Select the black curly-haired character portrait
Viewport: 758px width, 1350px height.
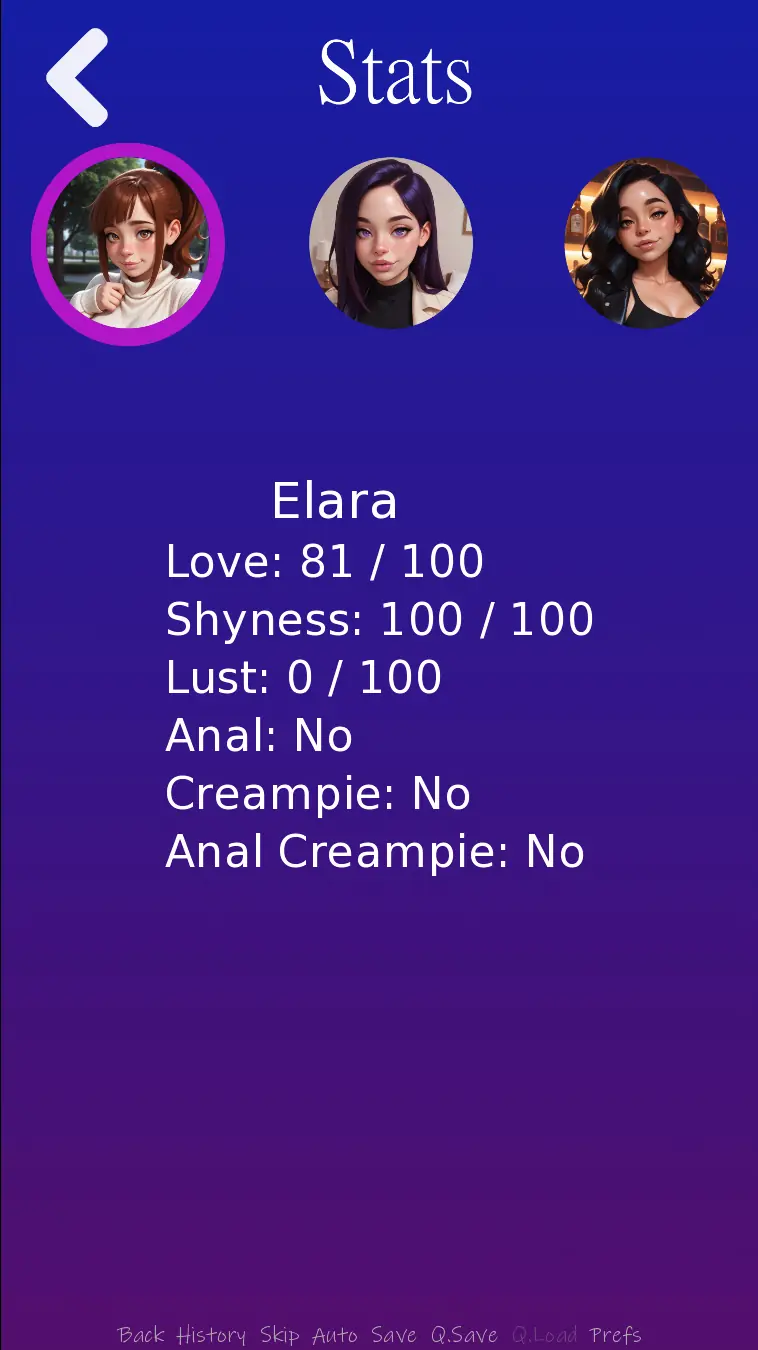tap(647, 243)
